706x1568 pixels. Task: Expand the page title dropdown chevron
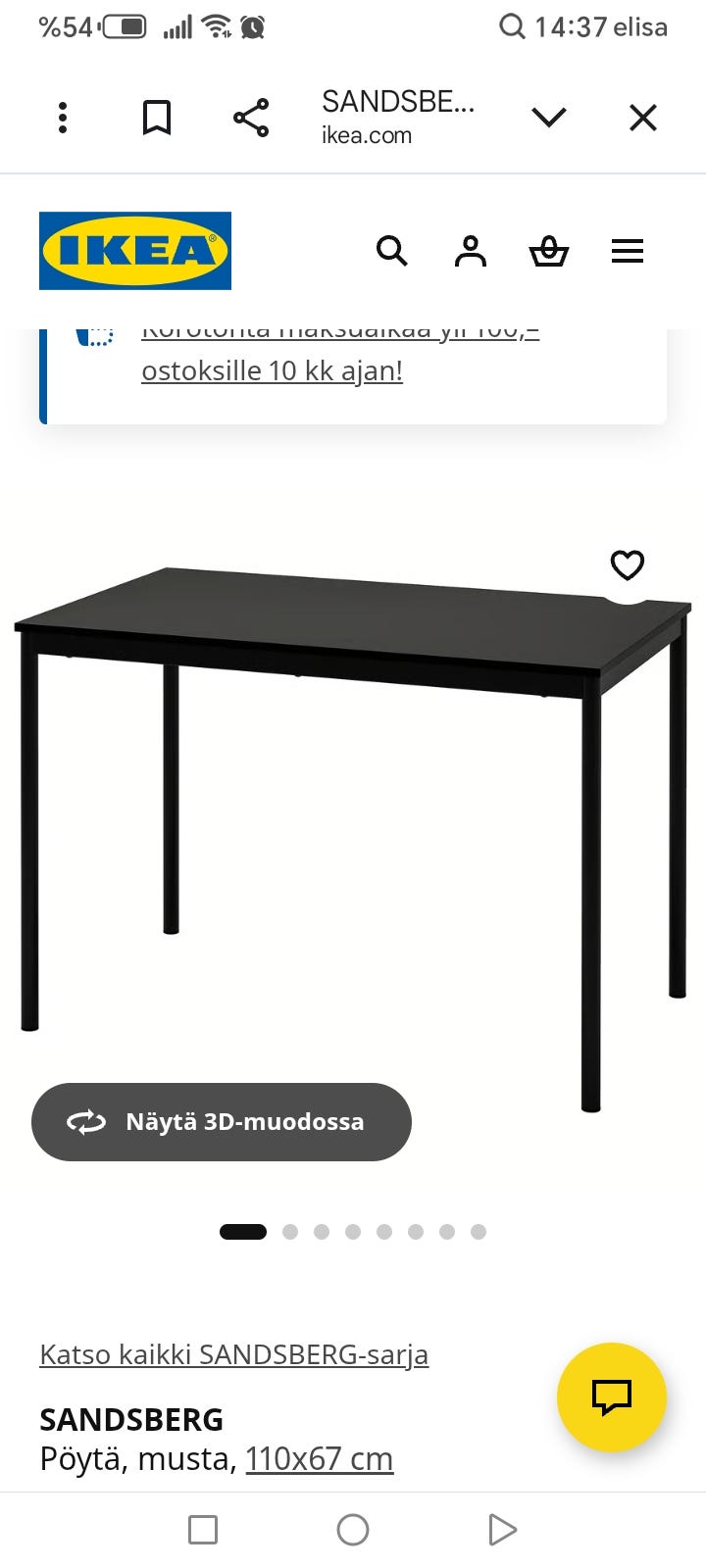tap(549, 118)
